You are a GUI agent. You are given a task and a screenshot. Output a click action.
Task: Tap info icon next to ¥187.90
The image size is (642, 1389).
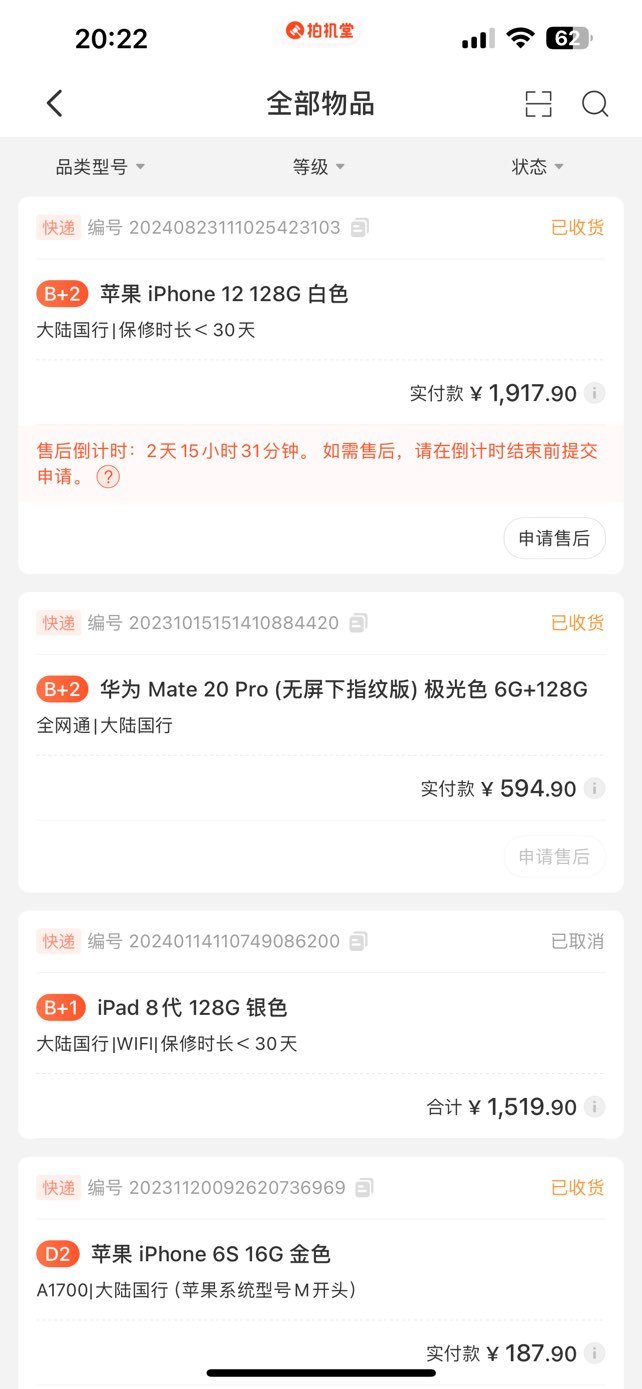coord(595,1353)
